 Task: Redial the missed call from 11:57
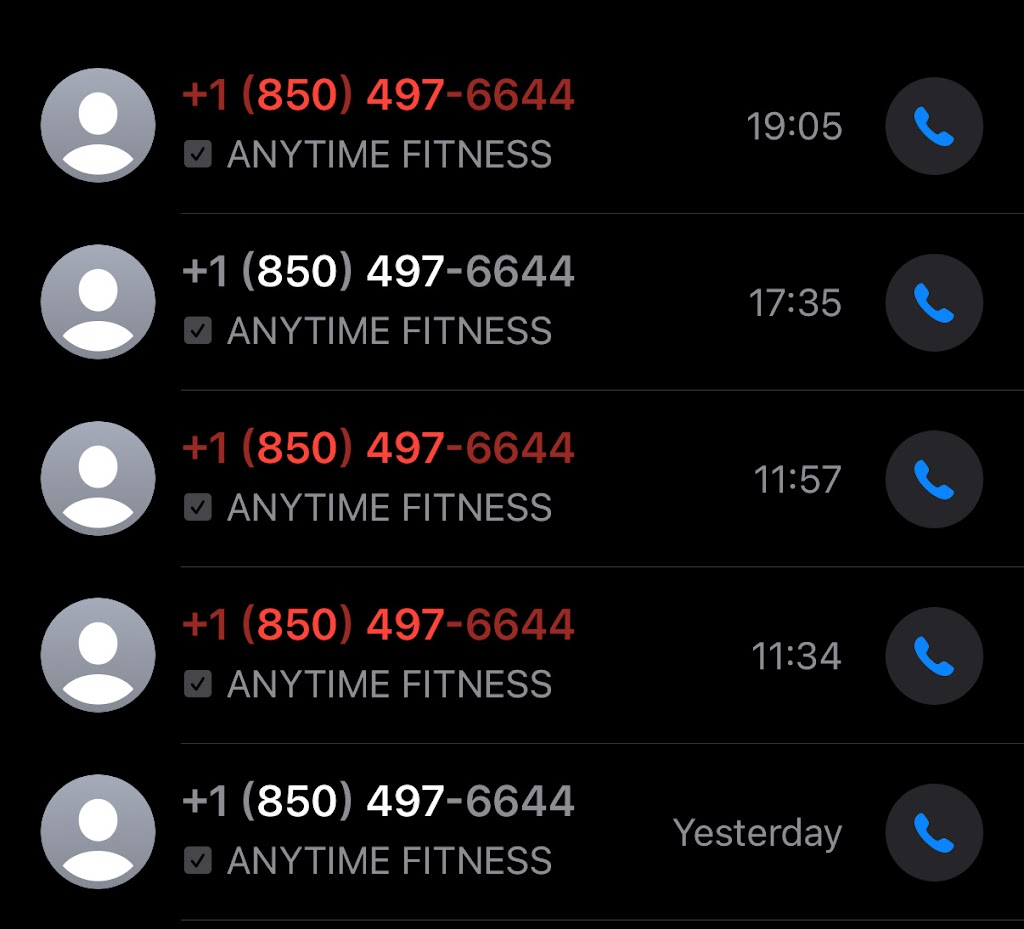coord(934,480)
